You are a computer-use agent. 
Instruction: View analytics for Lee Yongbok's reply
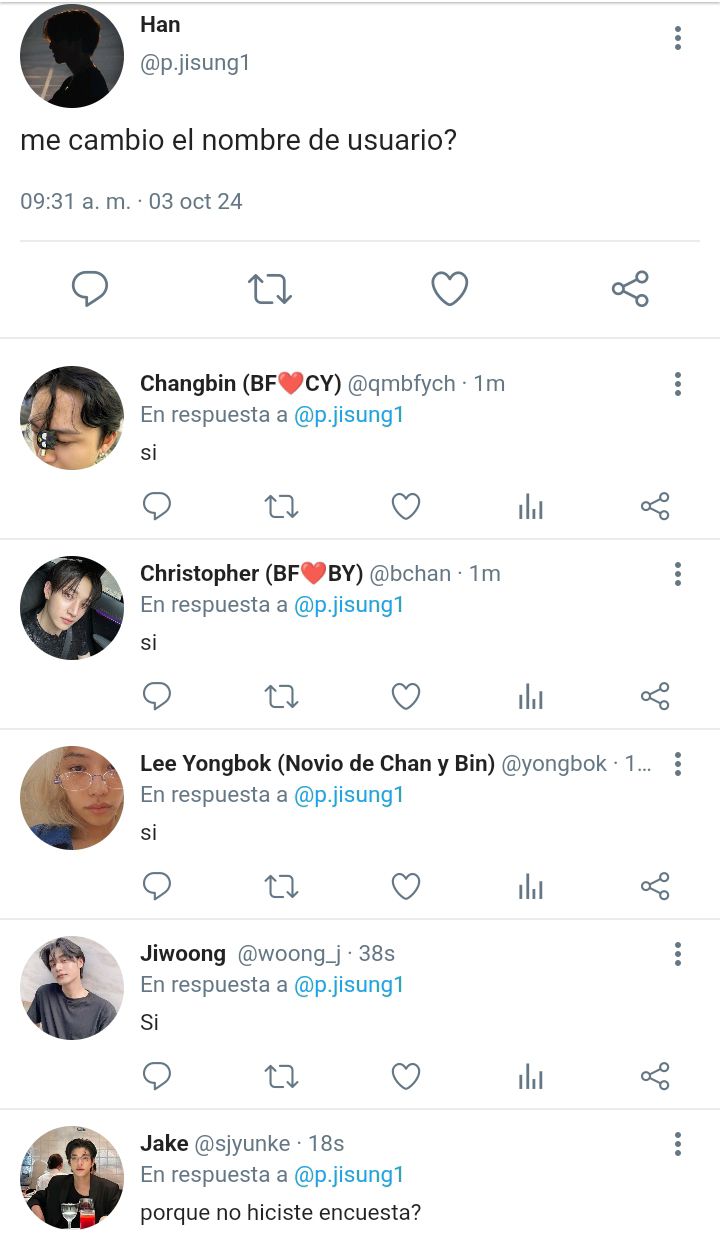(x=531, y=887)
